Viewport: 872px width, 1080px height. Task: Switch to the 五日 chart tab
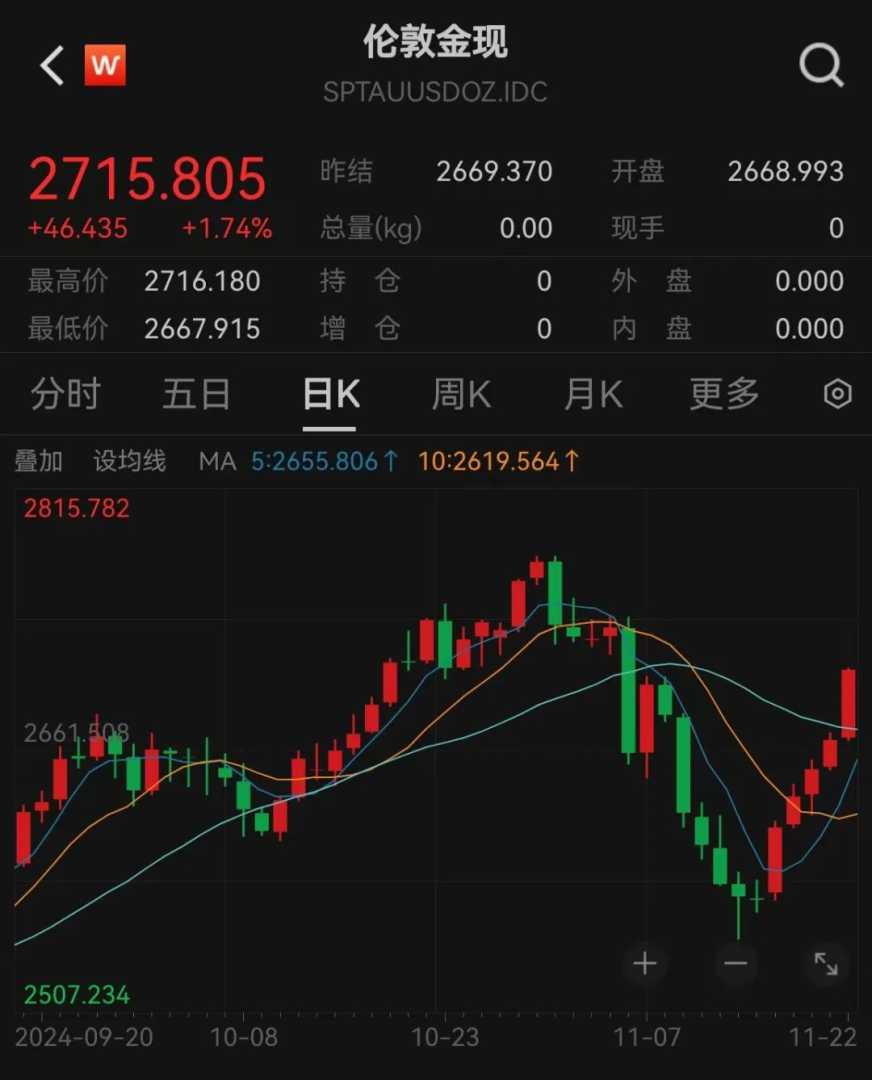point(196,395)
